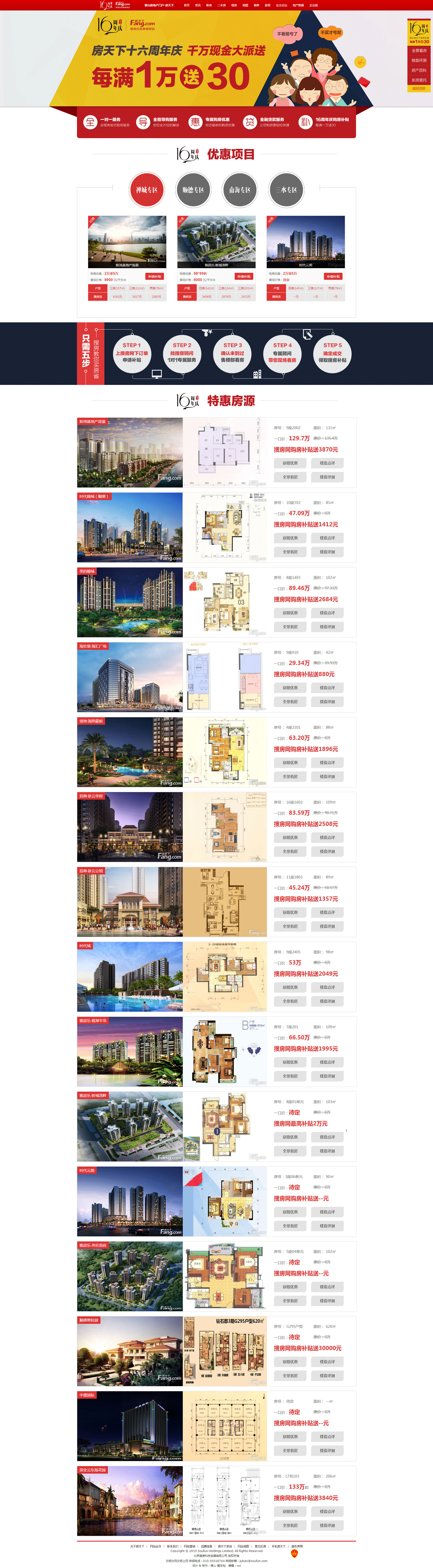Go to 二手房 in the top nav
The width and height of the screenshot is (433, 1568).
coord(222,5)
